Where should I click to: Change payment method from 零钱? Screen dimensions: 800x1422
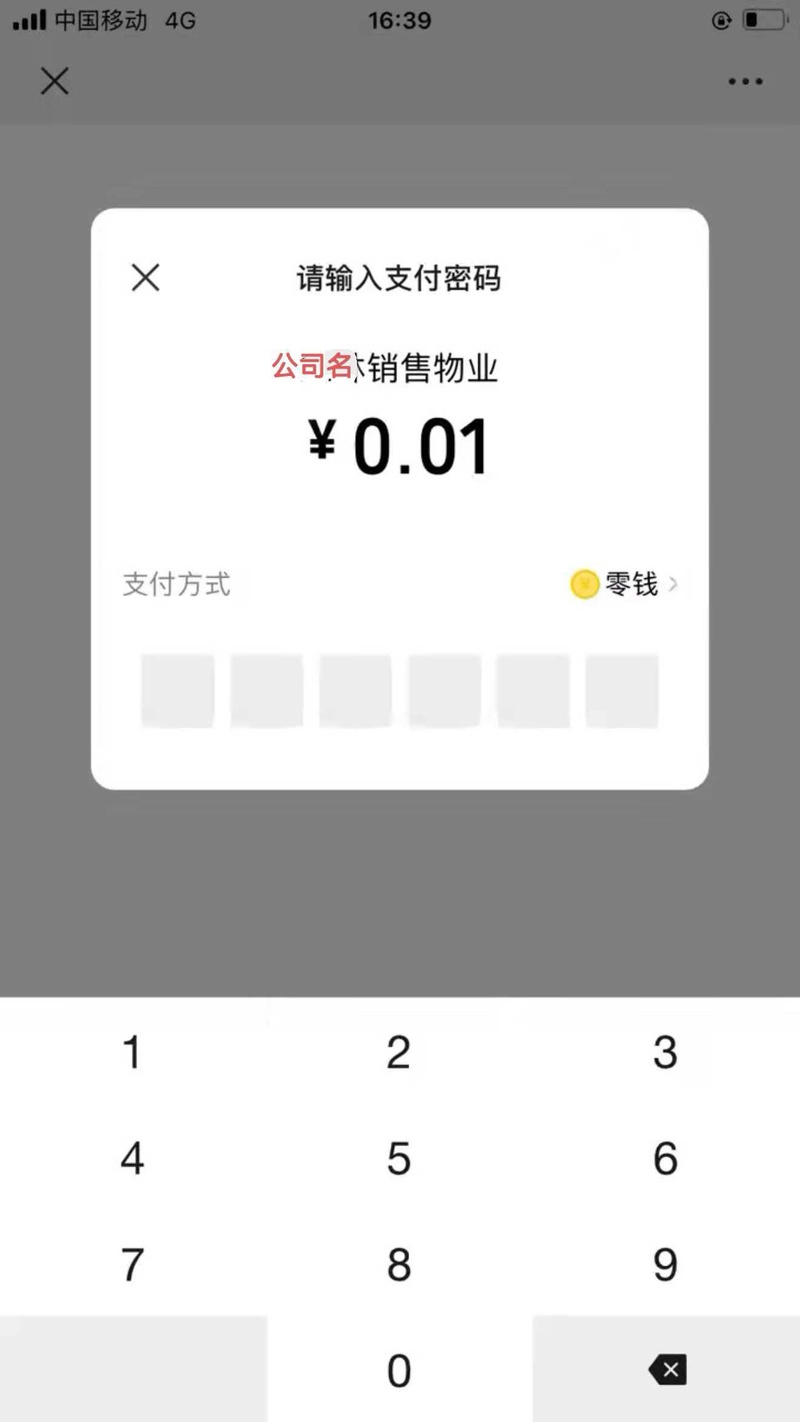pos(624,584)
